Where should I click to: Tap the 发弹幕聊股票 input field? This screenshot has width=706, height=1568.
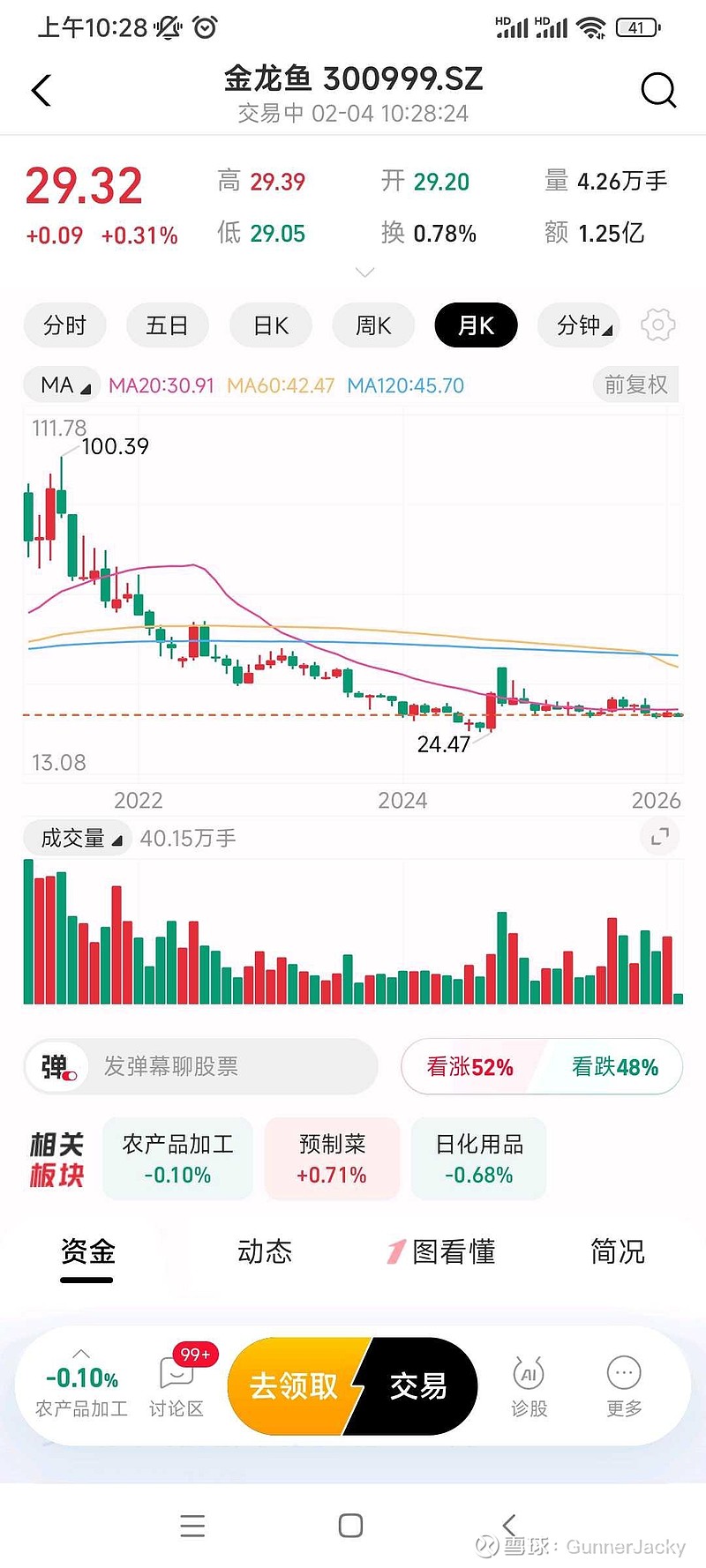(203, 1067)
